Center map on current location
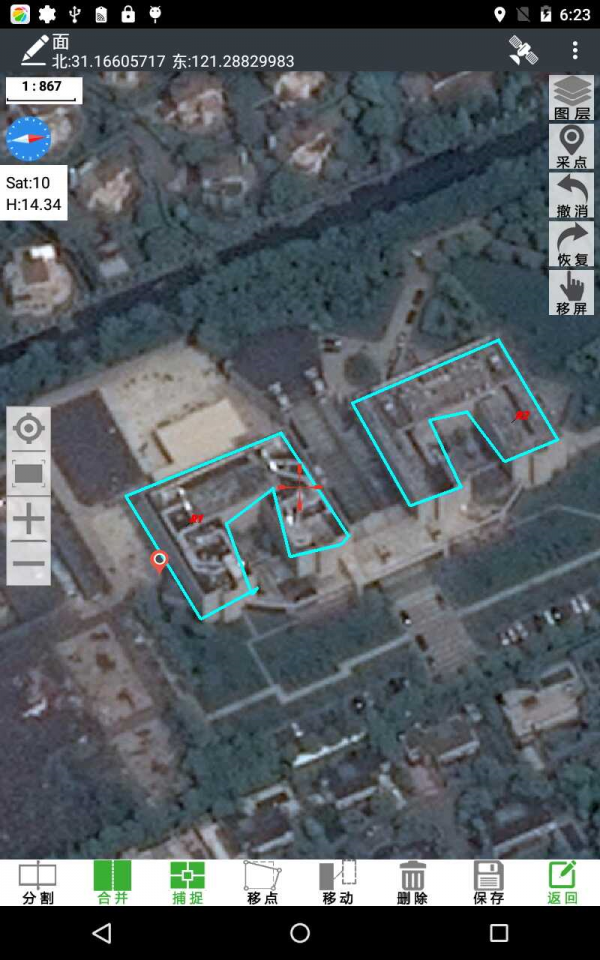Viewport: 600px width, 960px height. (x=29, y=429)
